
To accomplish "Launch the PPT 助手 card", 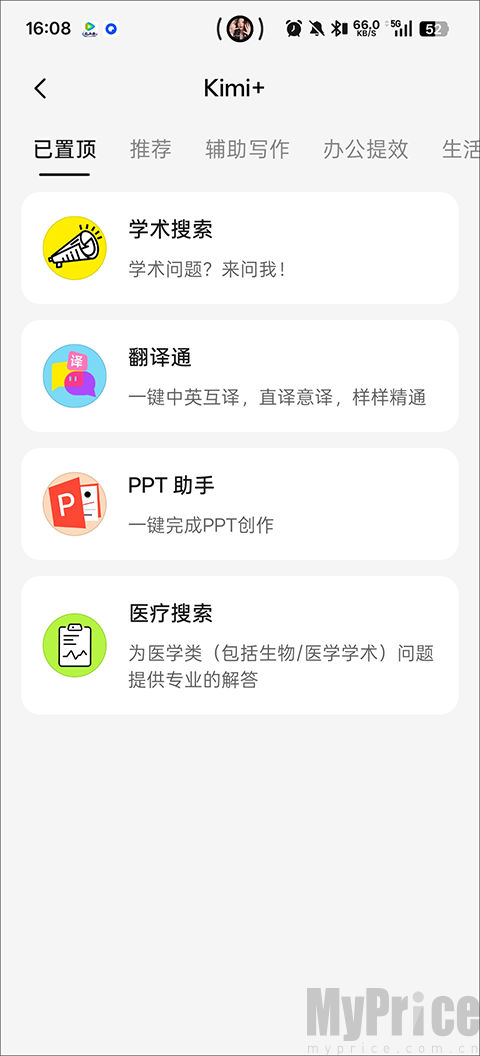I will 240,504.
